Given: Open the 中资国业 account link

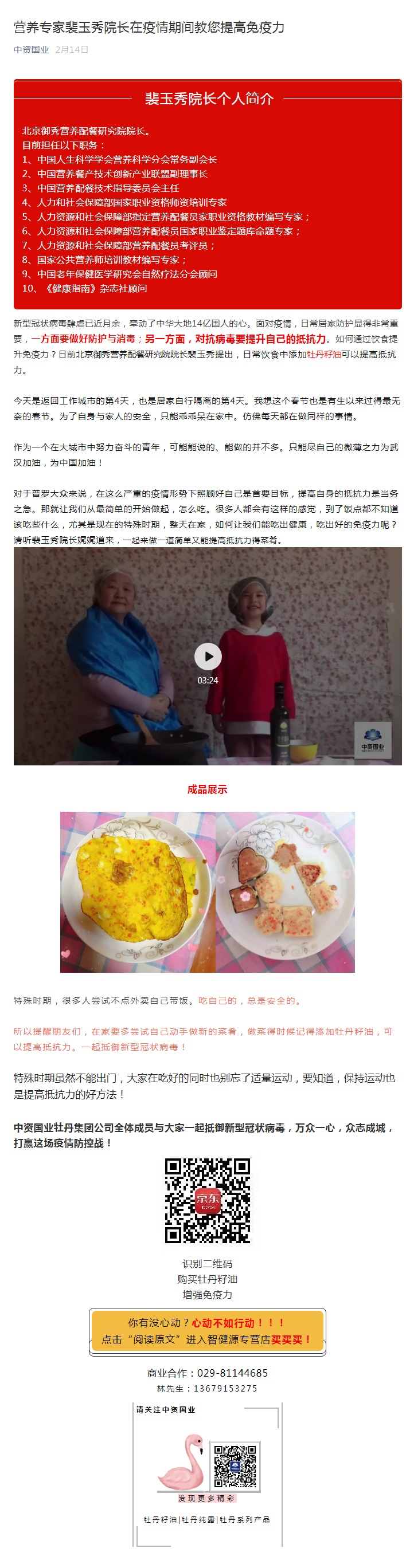Looking at the screenshot, I should pyautogui.click(x=31, y=50).
